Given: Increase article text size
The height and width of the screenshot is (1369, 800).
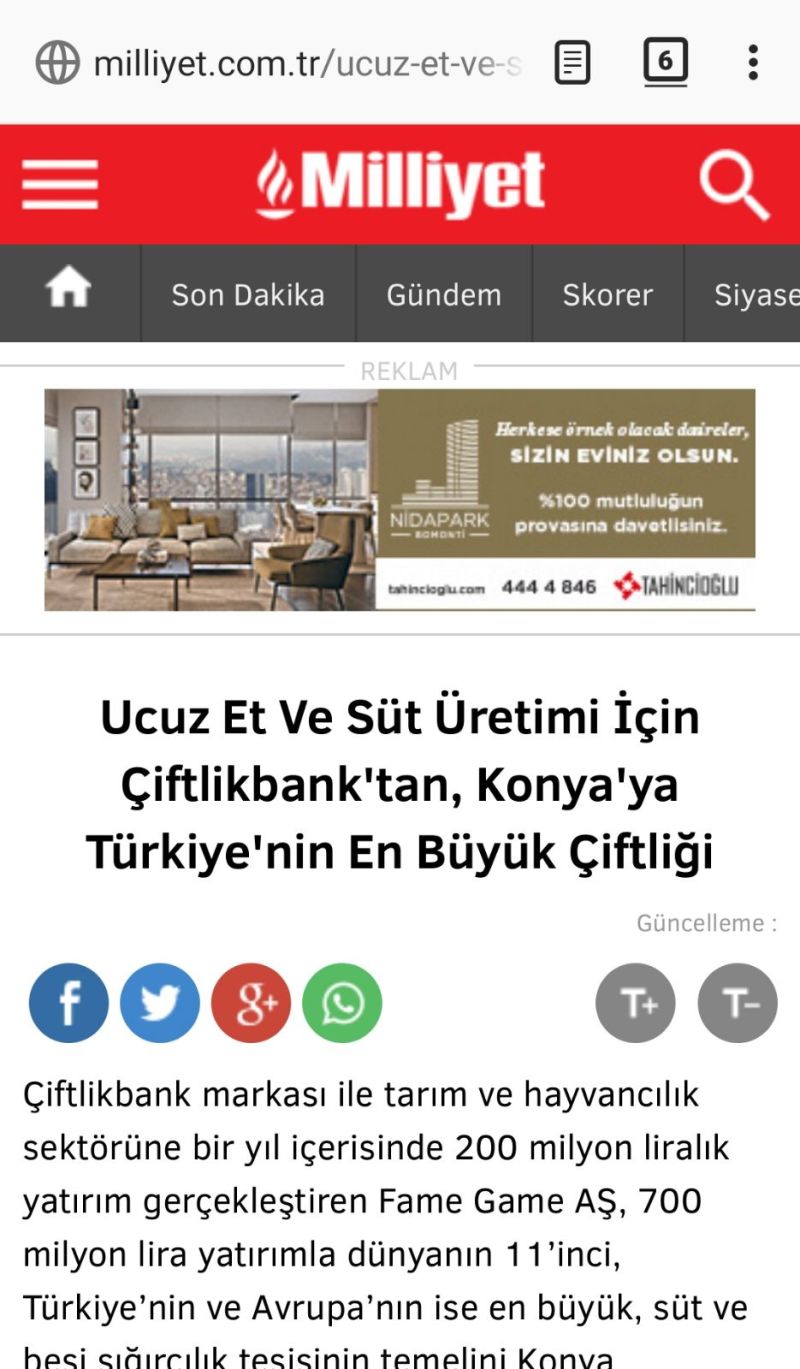Looking at the screenshot, I should 636,1003.
